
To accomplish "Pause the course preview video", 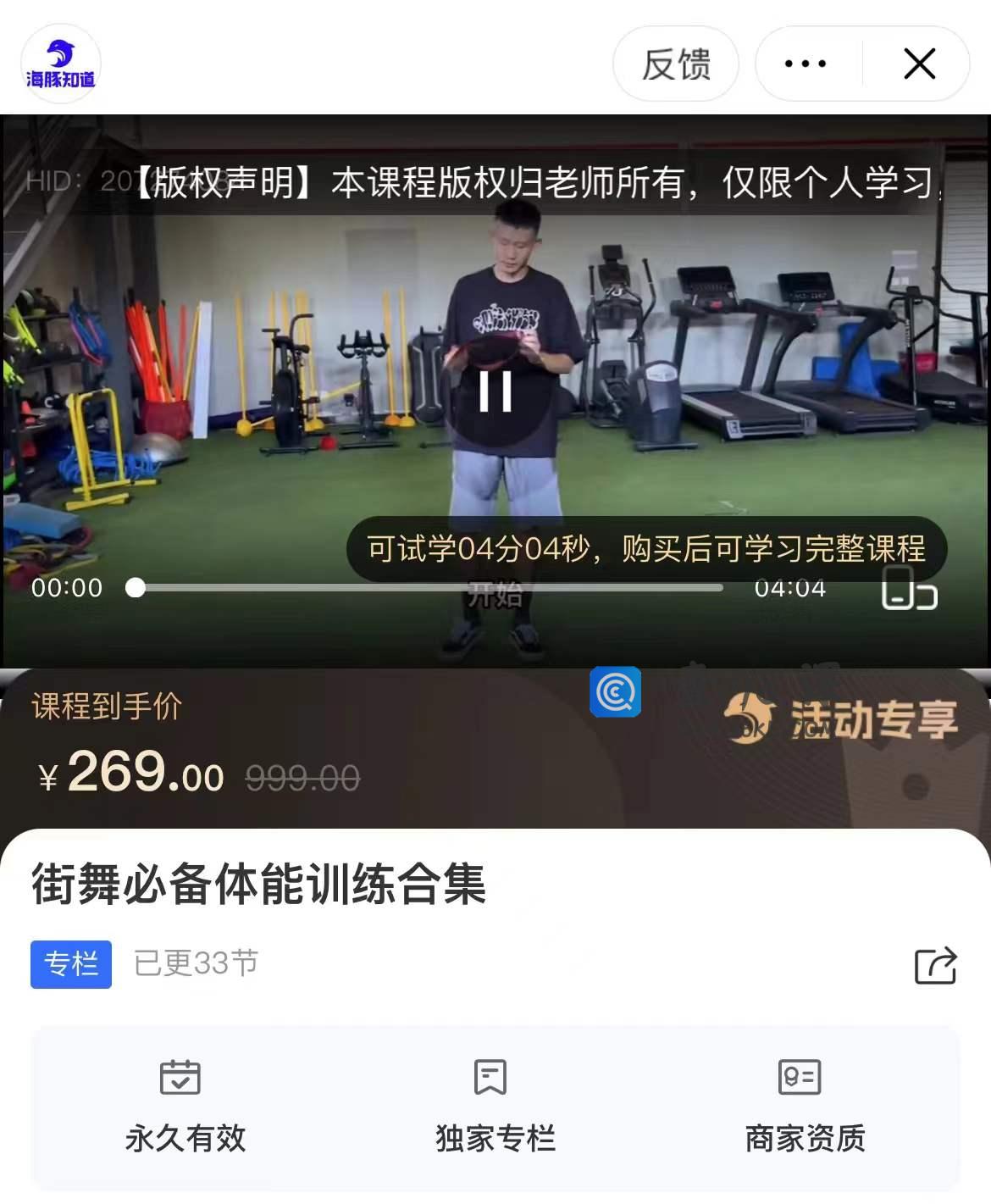I will (x=495, y=391).
